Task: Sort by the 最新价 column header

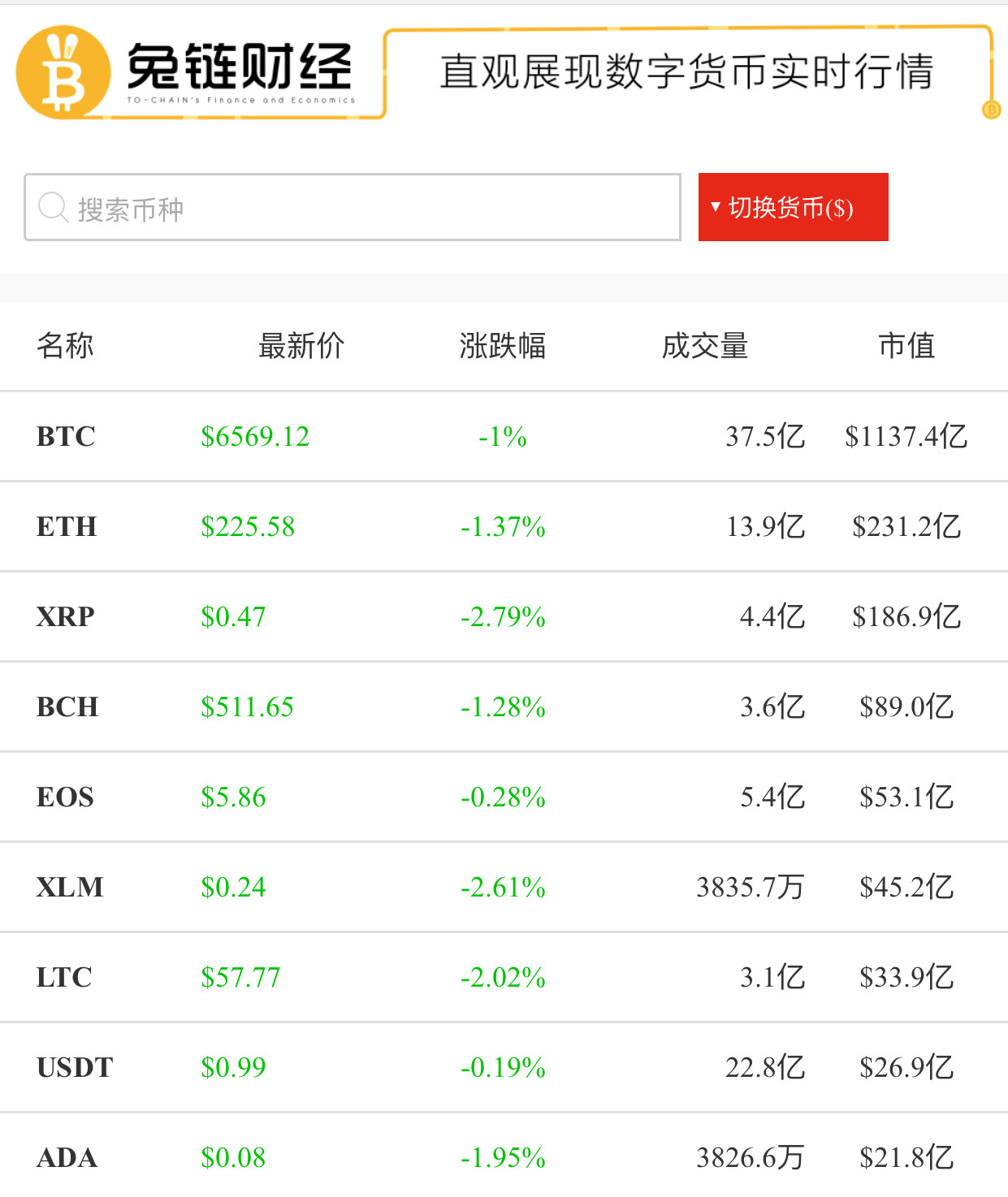Action: click(301, 345)
